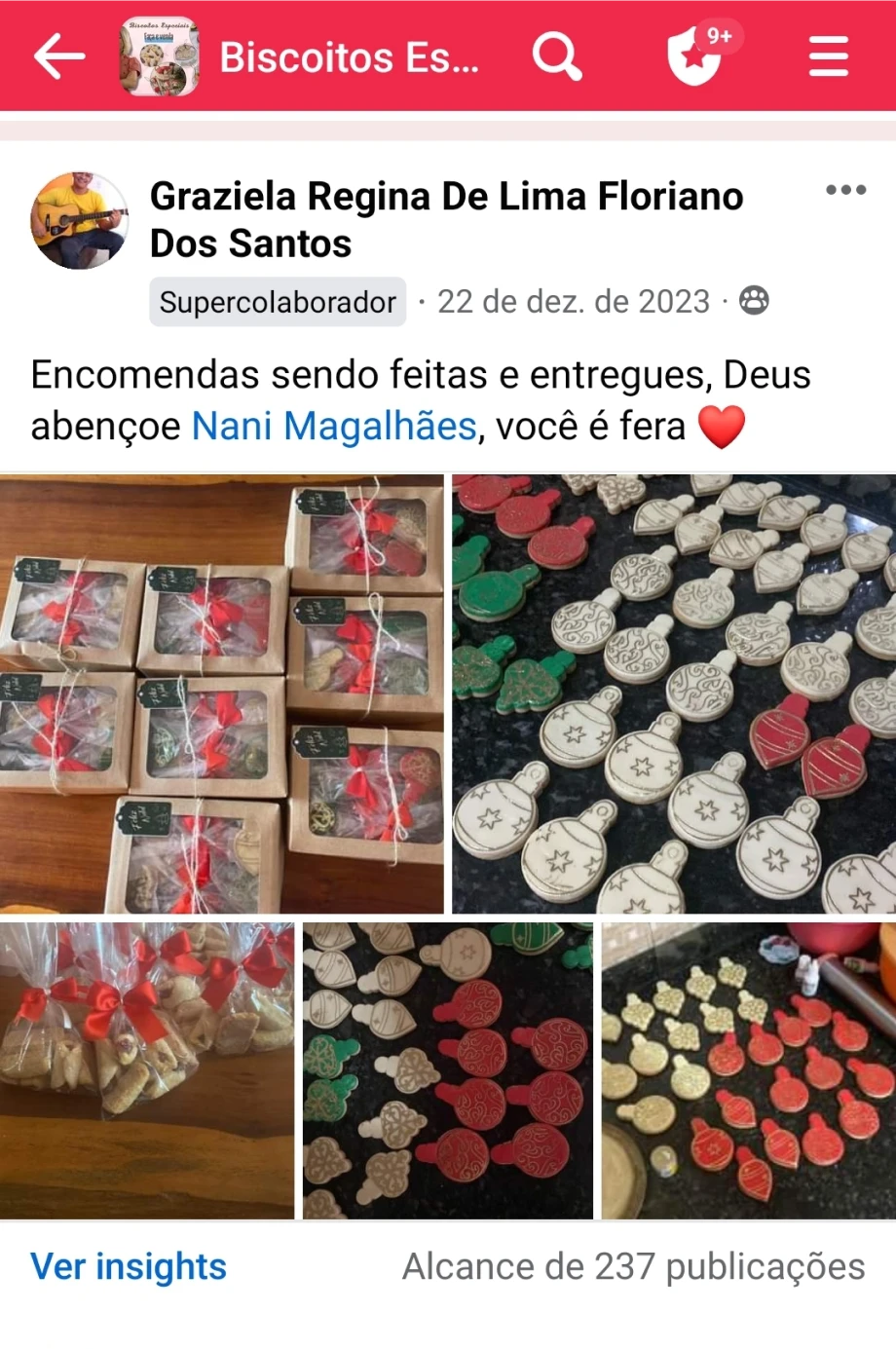The height and width of the screenshot is (1349, 896).
Task: Open Nani Magalhães tagged profile
Action: (333, 426)
